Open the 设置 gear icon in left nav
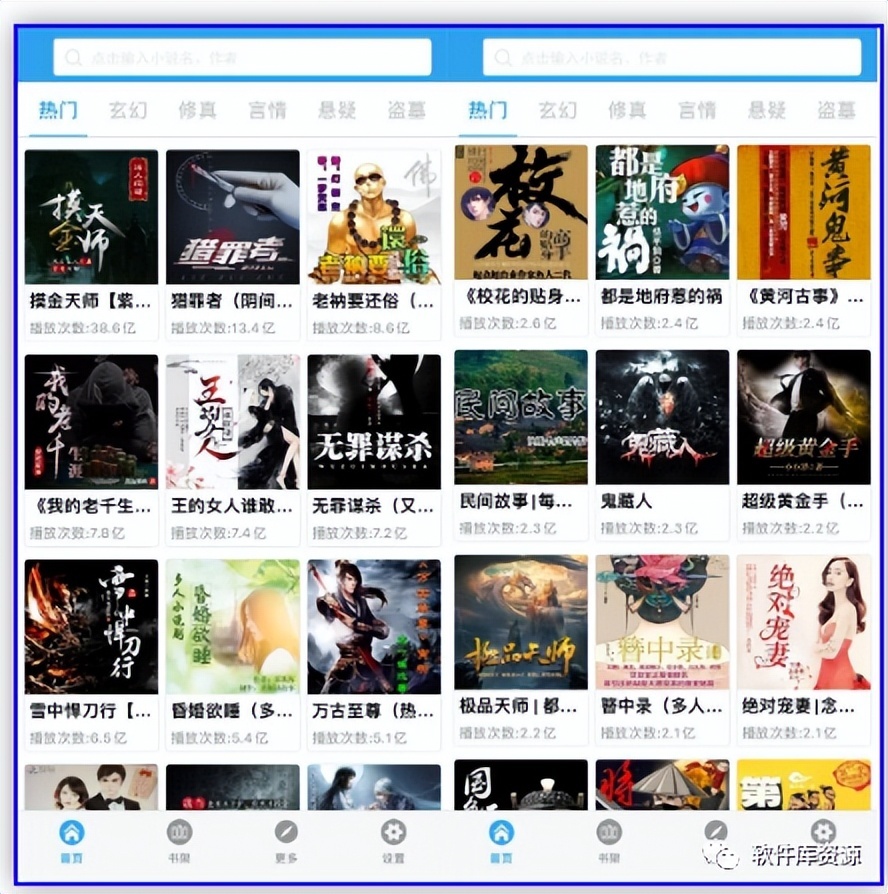 click(x=393, y=832)
